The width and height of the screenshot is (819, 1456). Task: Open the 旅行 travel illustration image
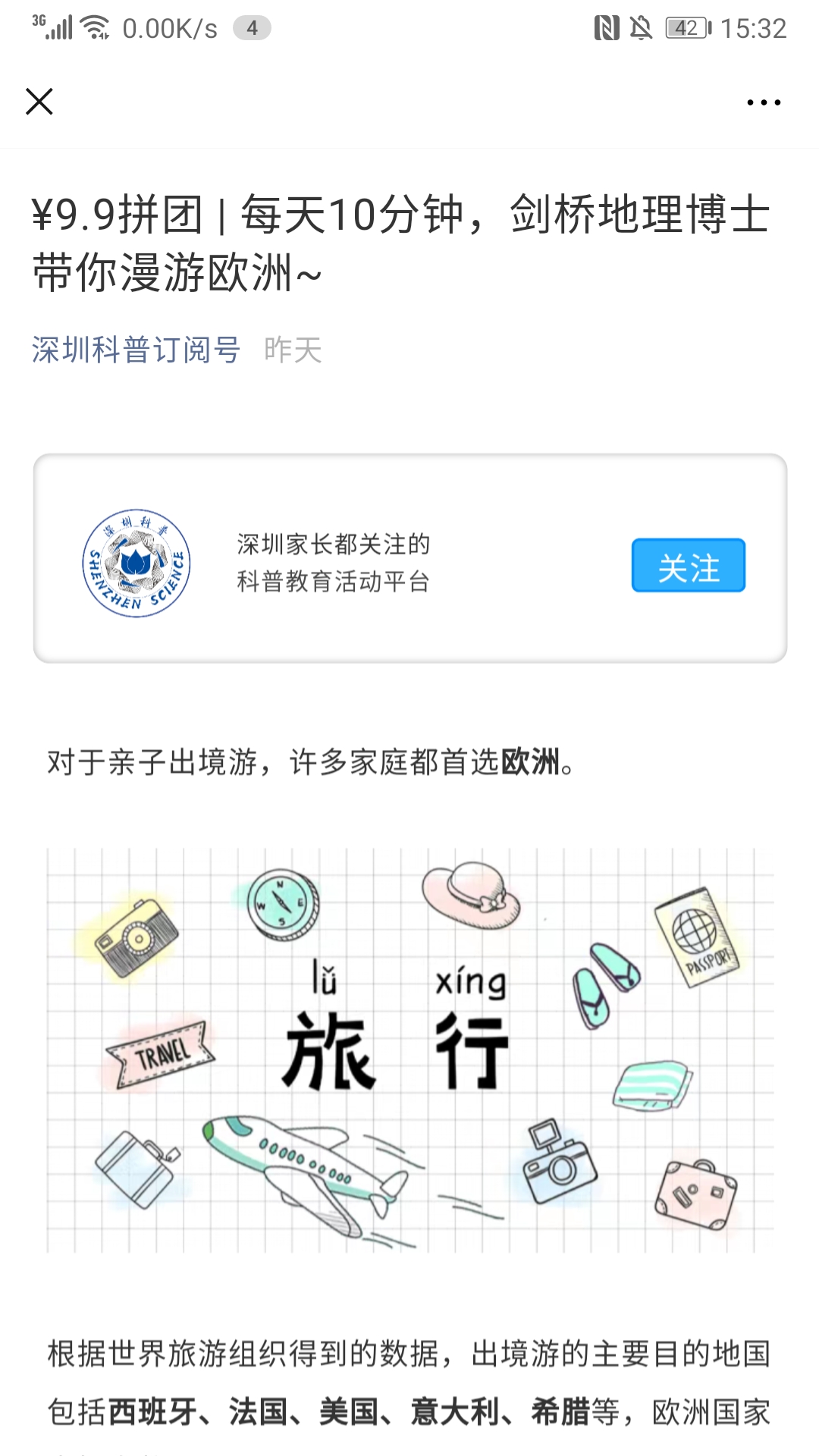[x=409, y=1050]
